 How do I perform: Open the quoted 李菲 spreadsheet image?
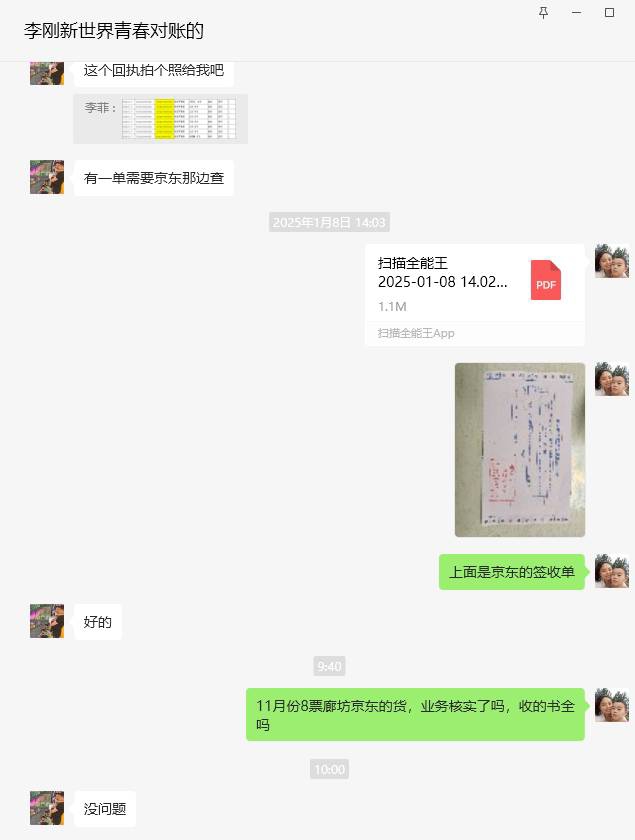point(179,119)
